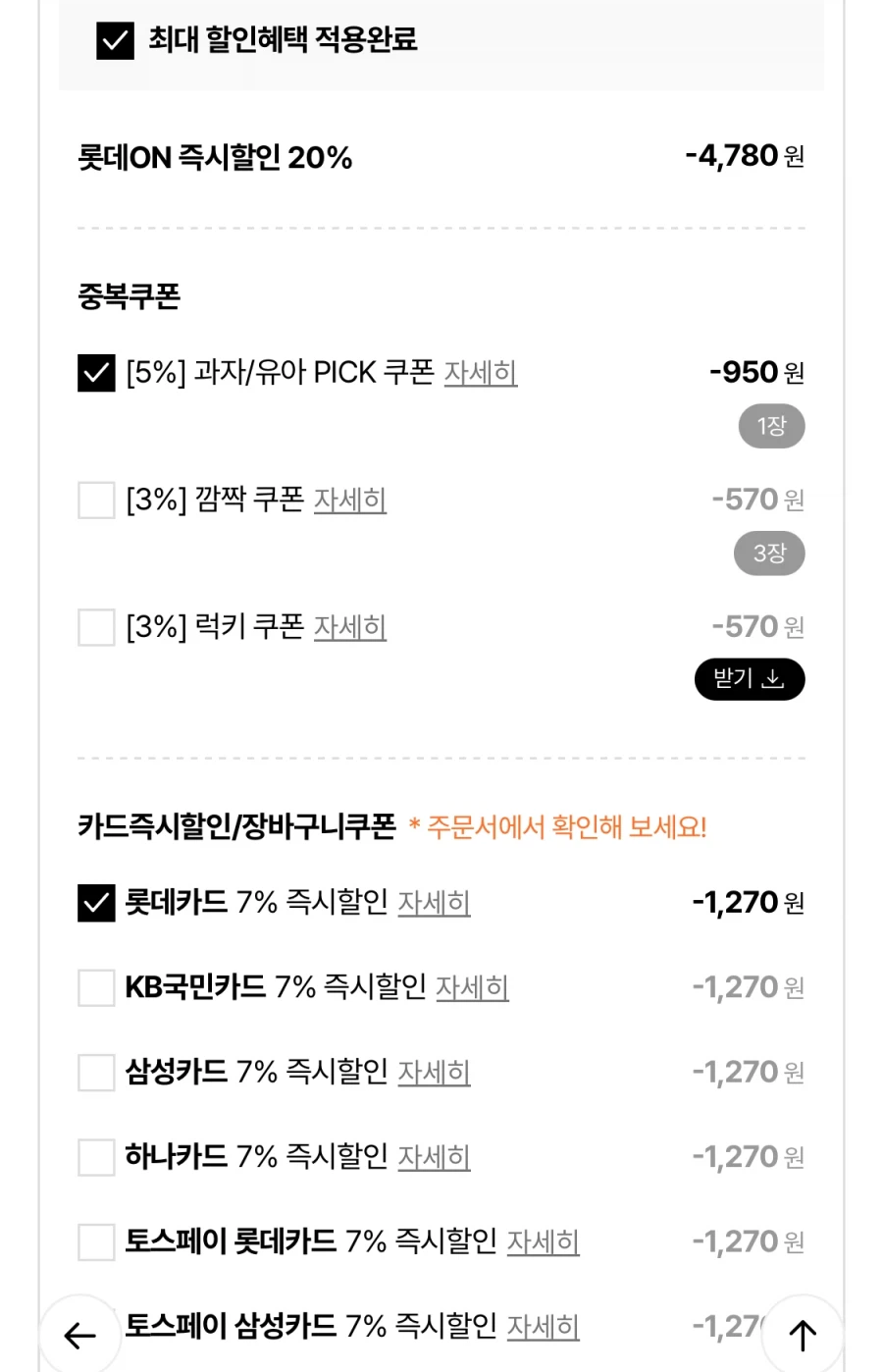883x1372 pixels.
Task: Click the back arrow at bottom left
Action: pos(80,1335)
